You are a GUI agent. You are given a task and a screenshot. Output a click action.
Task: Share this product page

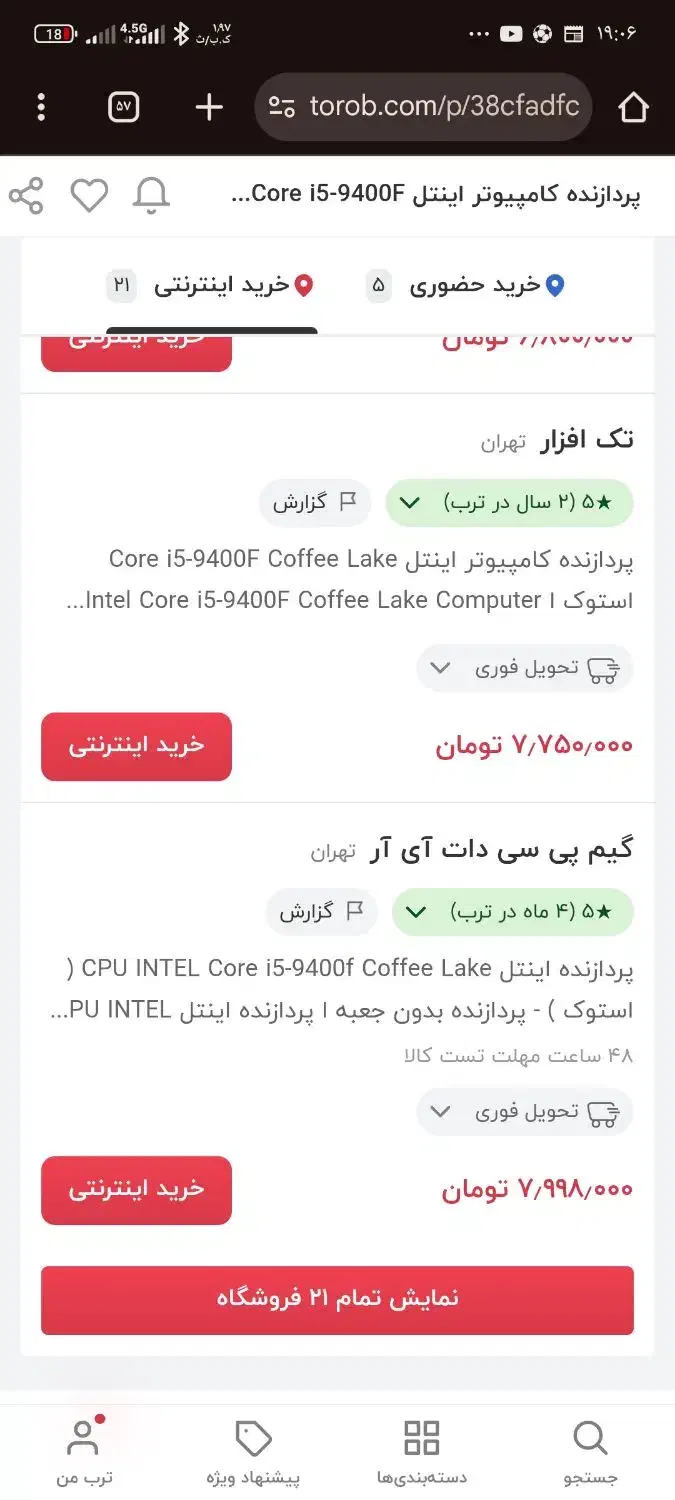(x=27, y=195)
